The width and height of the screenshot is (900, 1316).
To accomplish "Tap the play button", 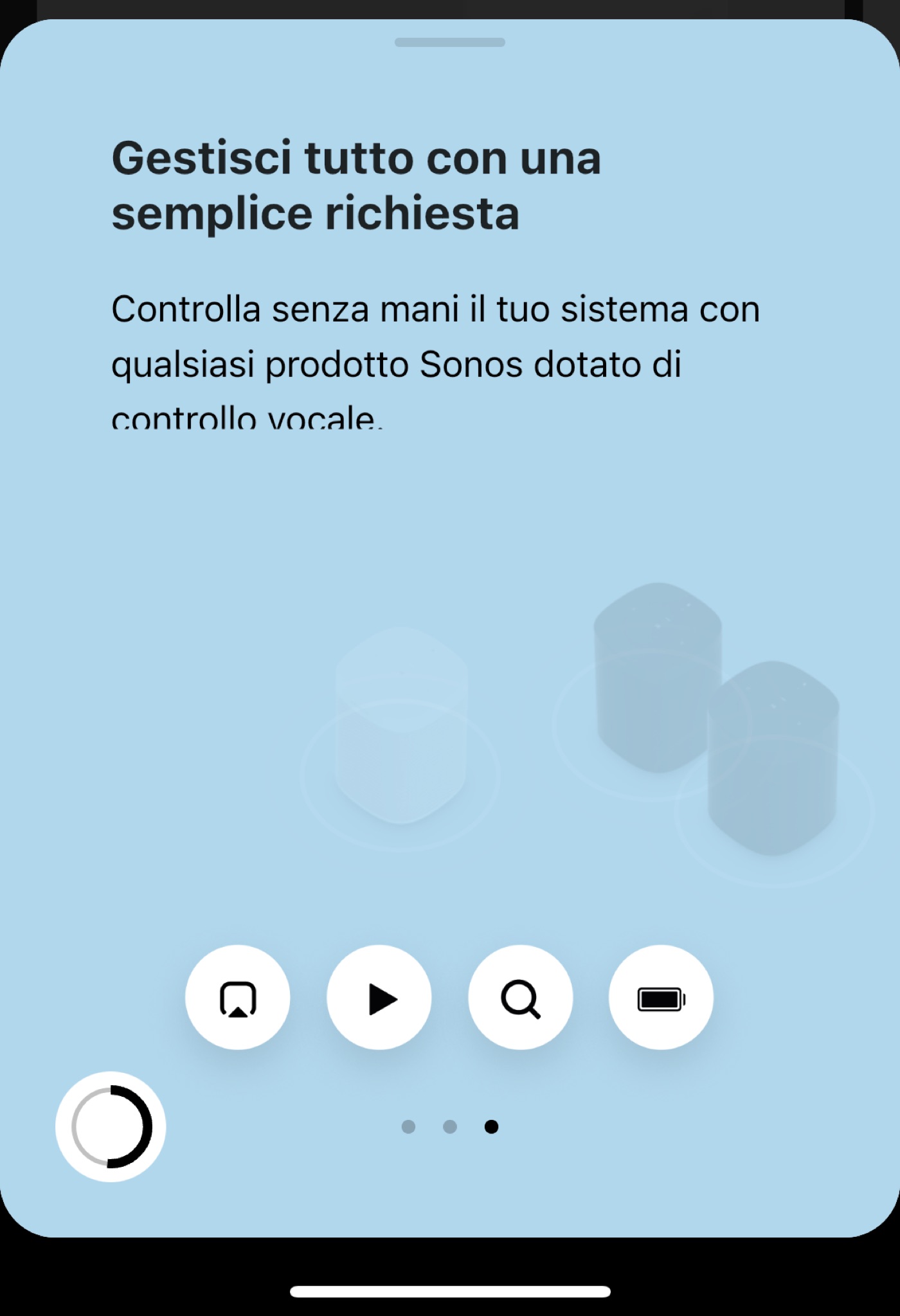I will pos(379,998).
